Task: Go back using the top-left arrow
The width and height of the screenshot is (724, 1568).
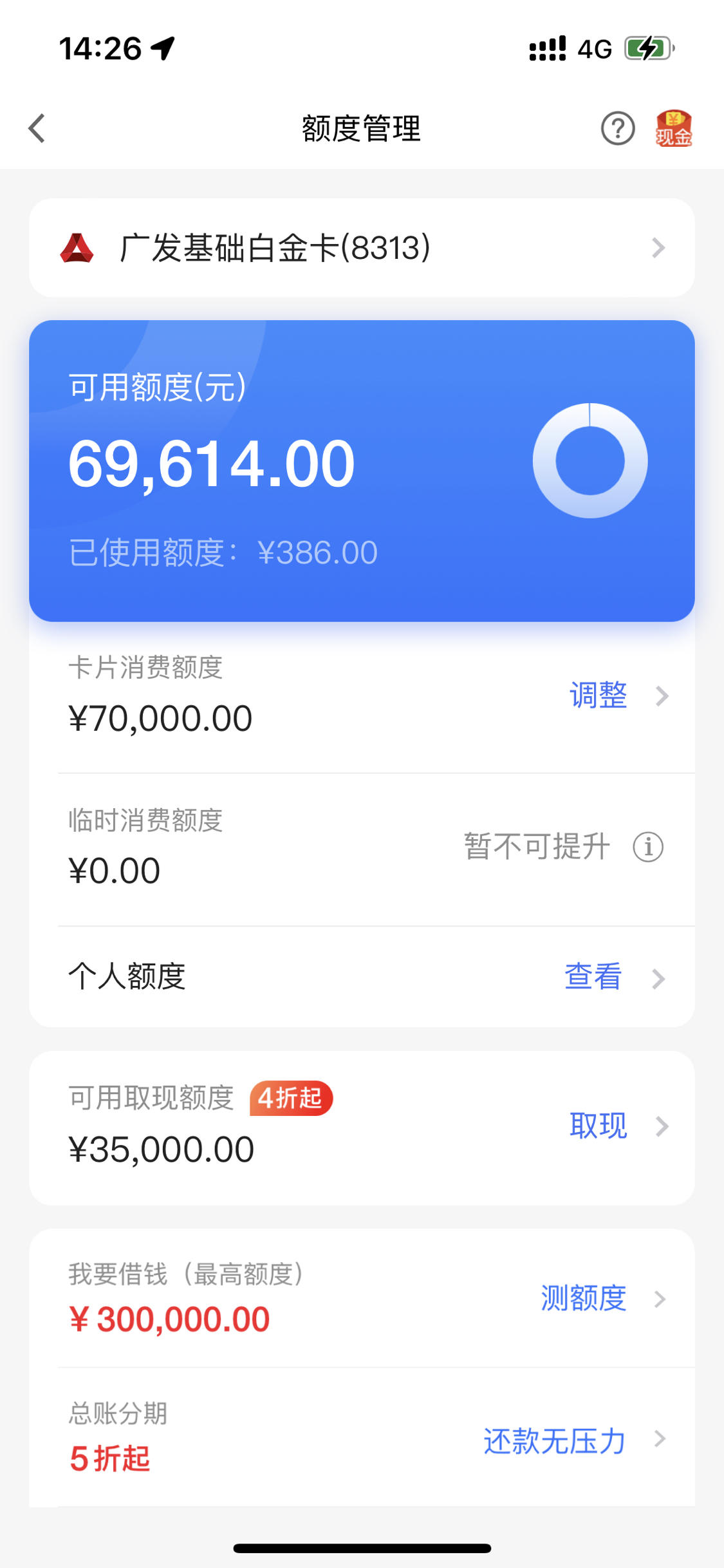Action: [x=37, y=128]
